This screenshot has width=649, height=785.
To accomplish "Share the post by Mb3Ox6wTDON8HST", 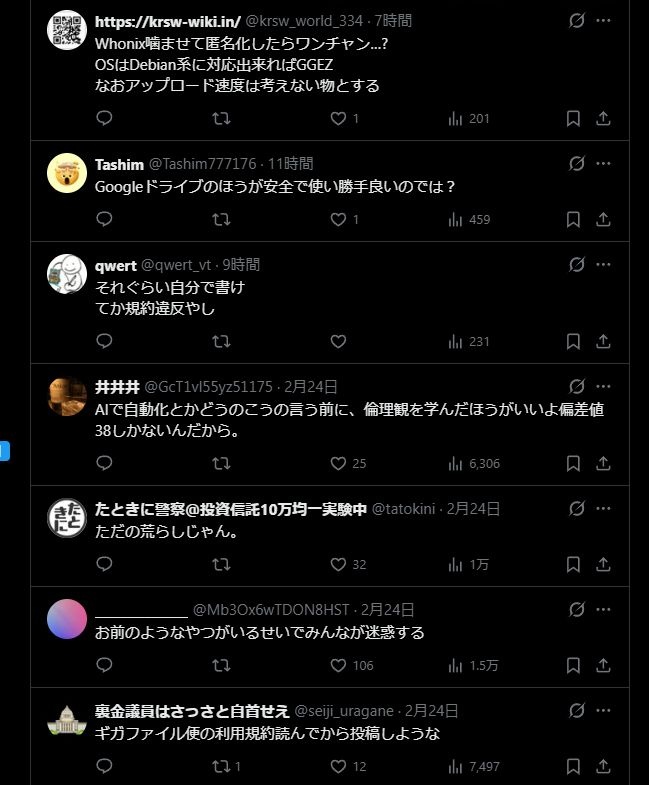I will 603,665.
